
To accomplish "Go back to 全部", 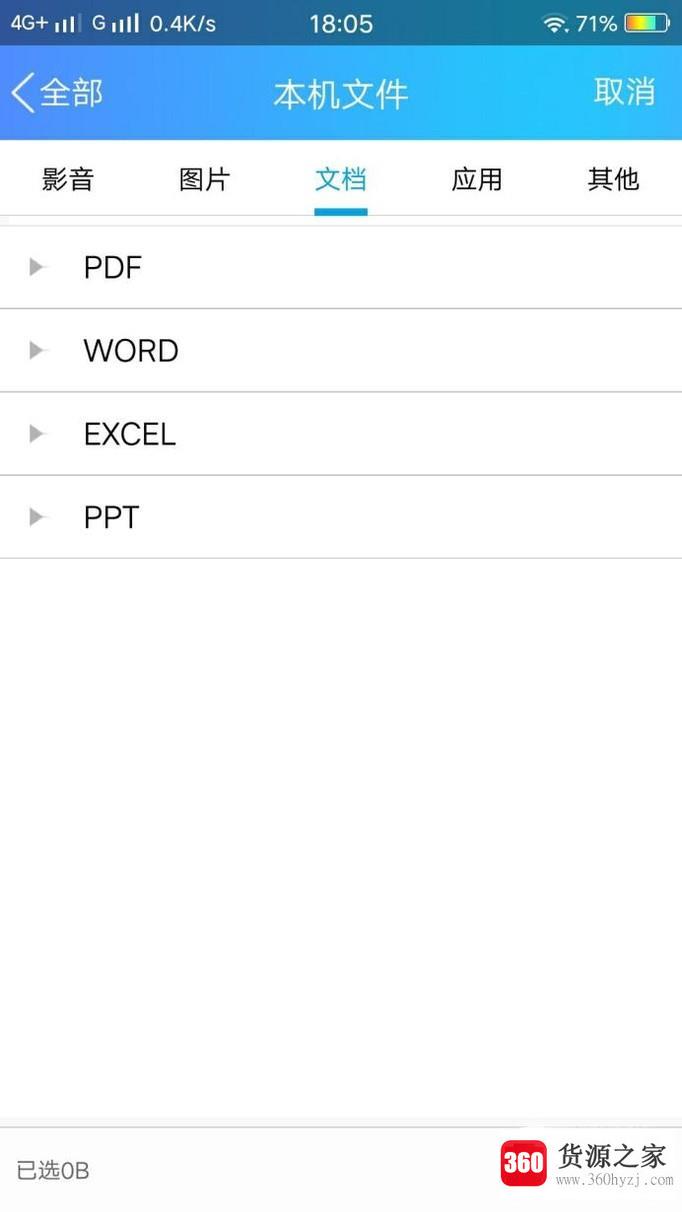I will tap(58, 93).
